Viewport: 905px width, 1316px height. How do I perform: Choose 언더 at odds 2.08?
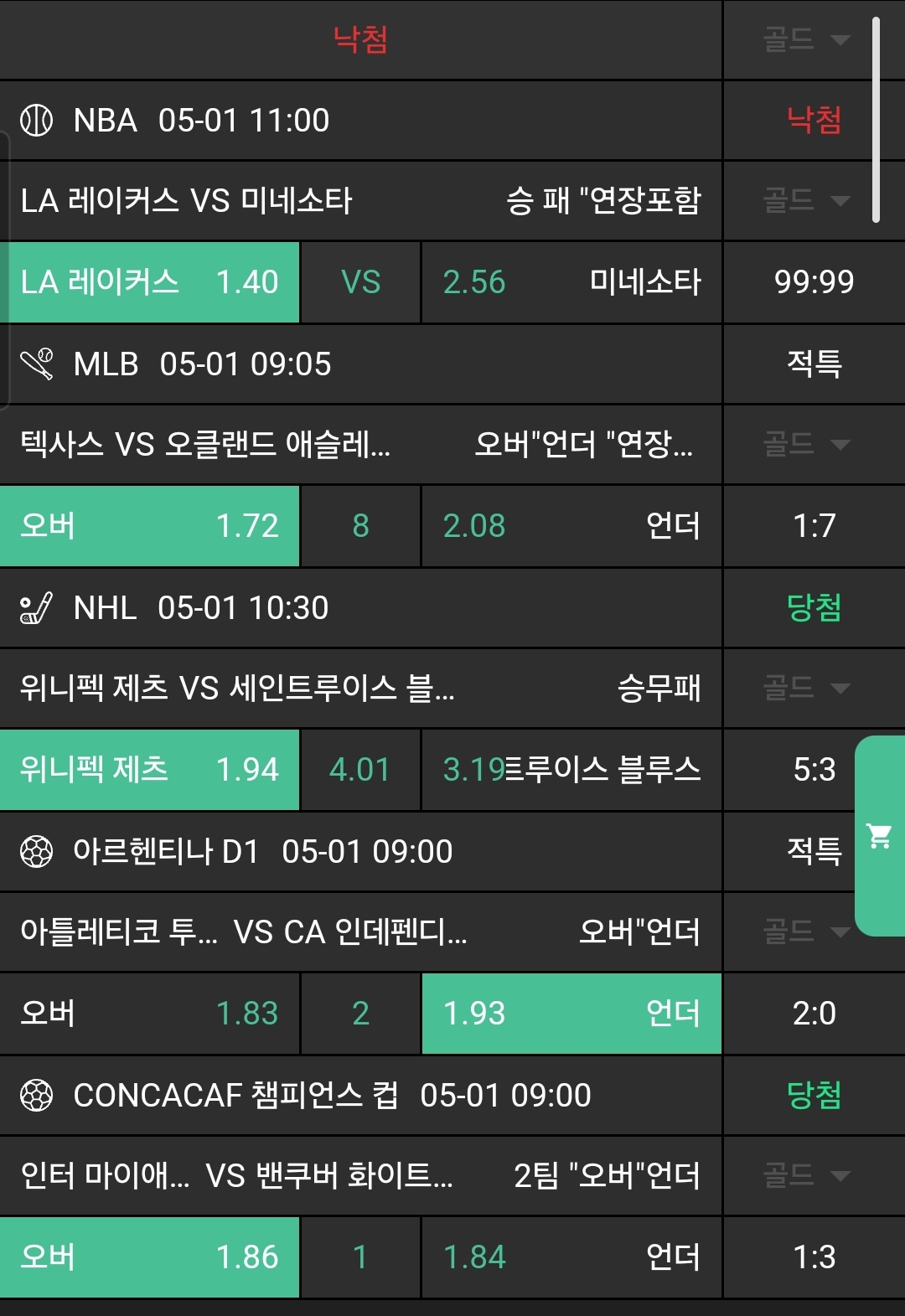[571, 526]
